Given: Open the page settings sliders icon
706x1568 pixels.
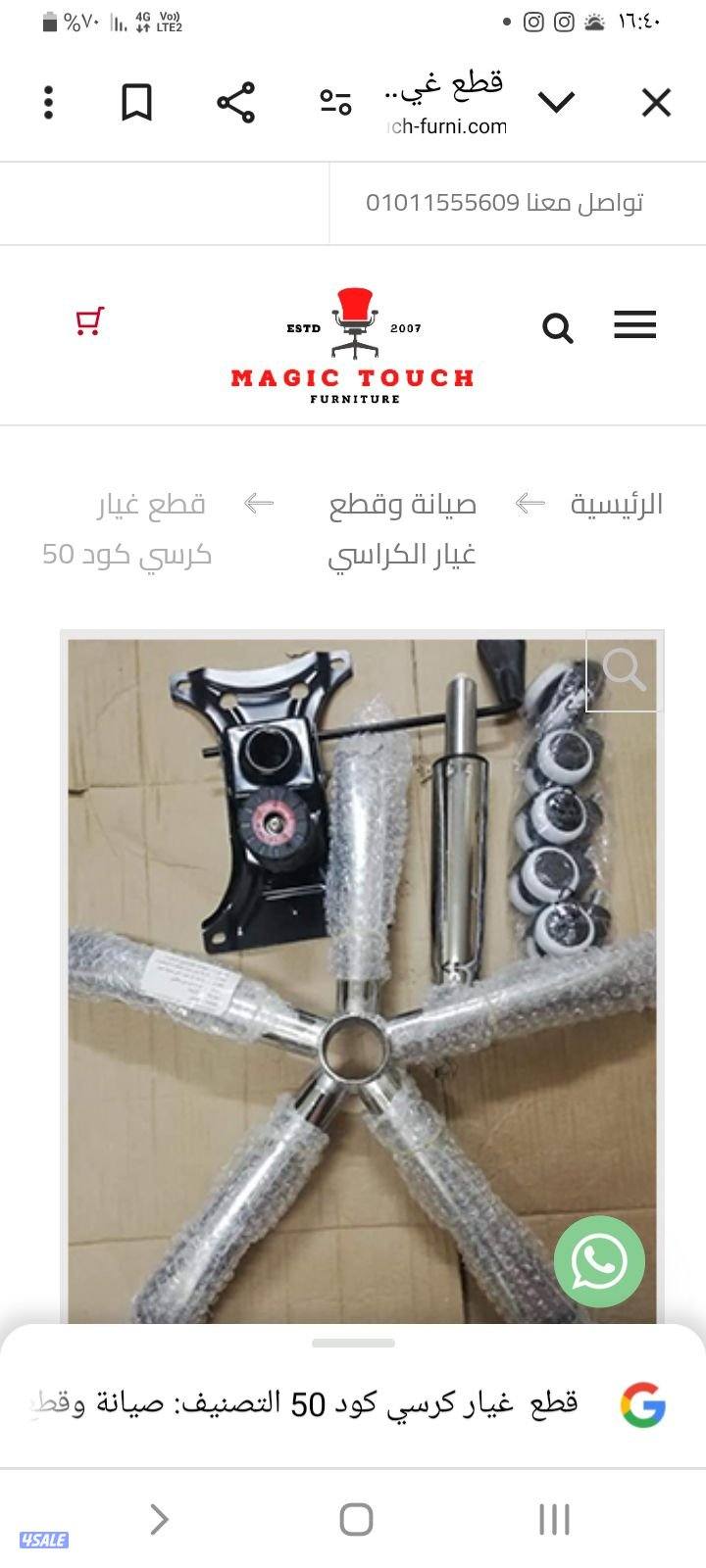Looking at the screenshot, I should (x=334, y=101).
